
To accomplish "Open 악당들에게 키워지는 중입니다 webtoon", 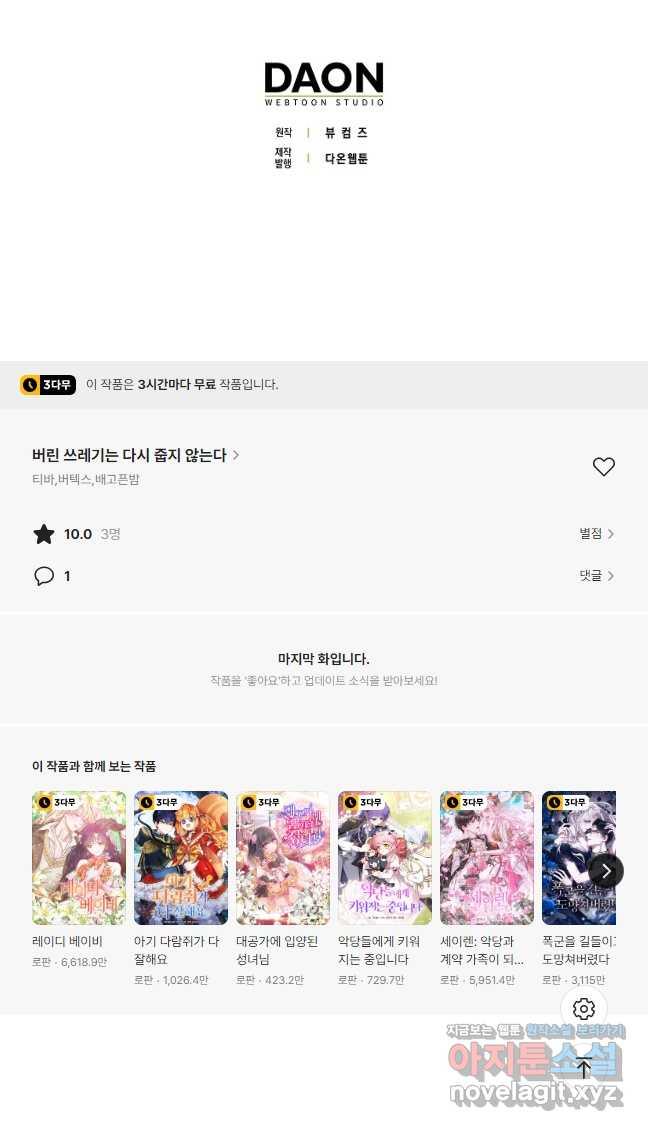I will [x=385, y=858].
